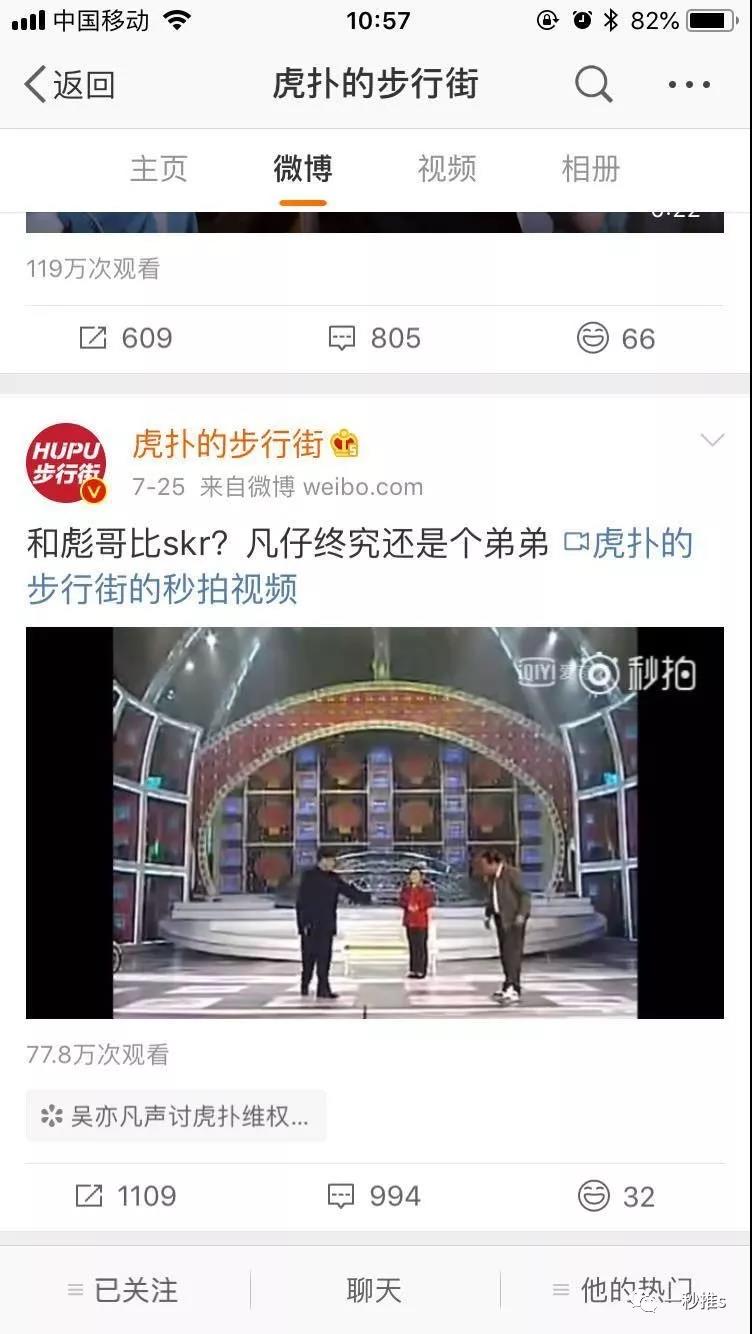The image size is (752, 1334).
Task: Expand the post options chevron
Action: [x=712, y=440]
